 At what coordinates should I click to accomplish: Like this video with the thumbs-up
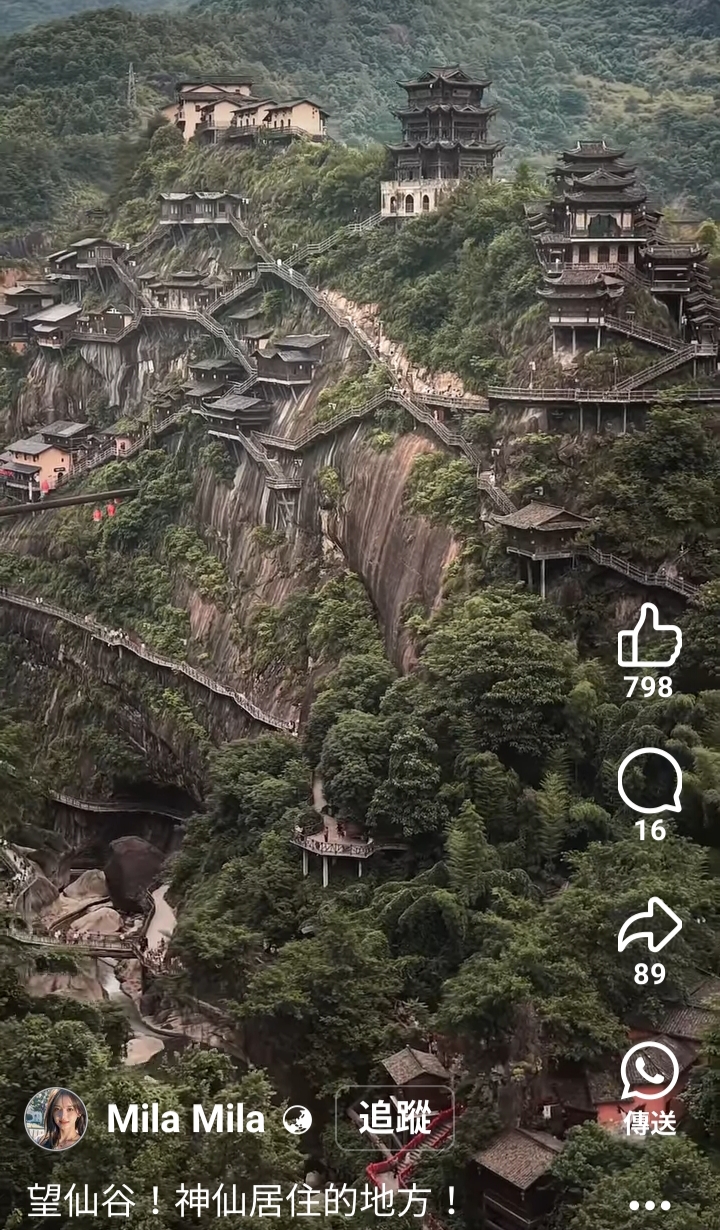point(649,636)
